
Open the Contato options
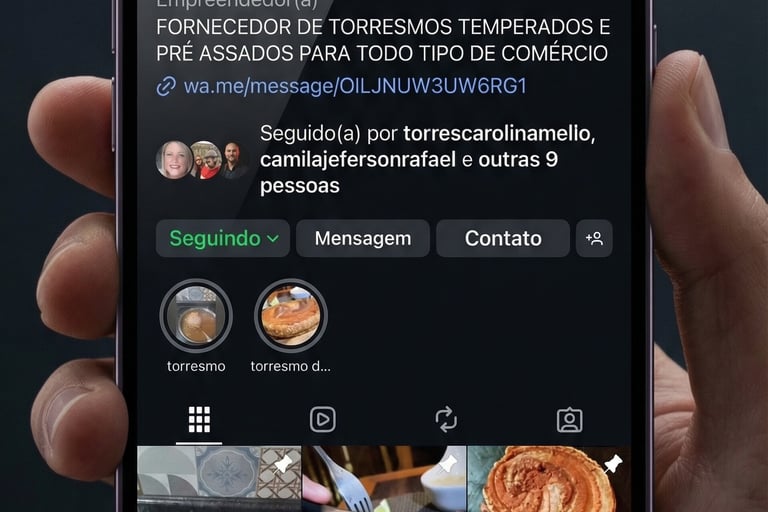[503, 239]
